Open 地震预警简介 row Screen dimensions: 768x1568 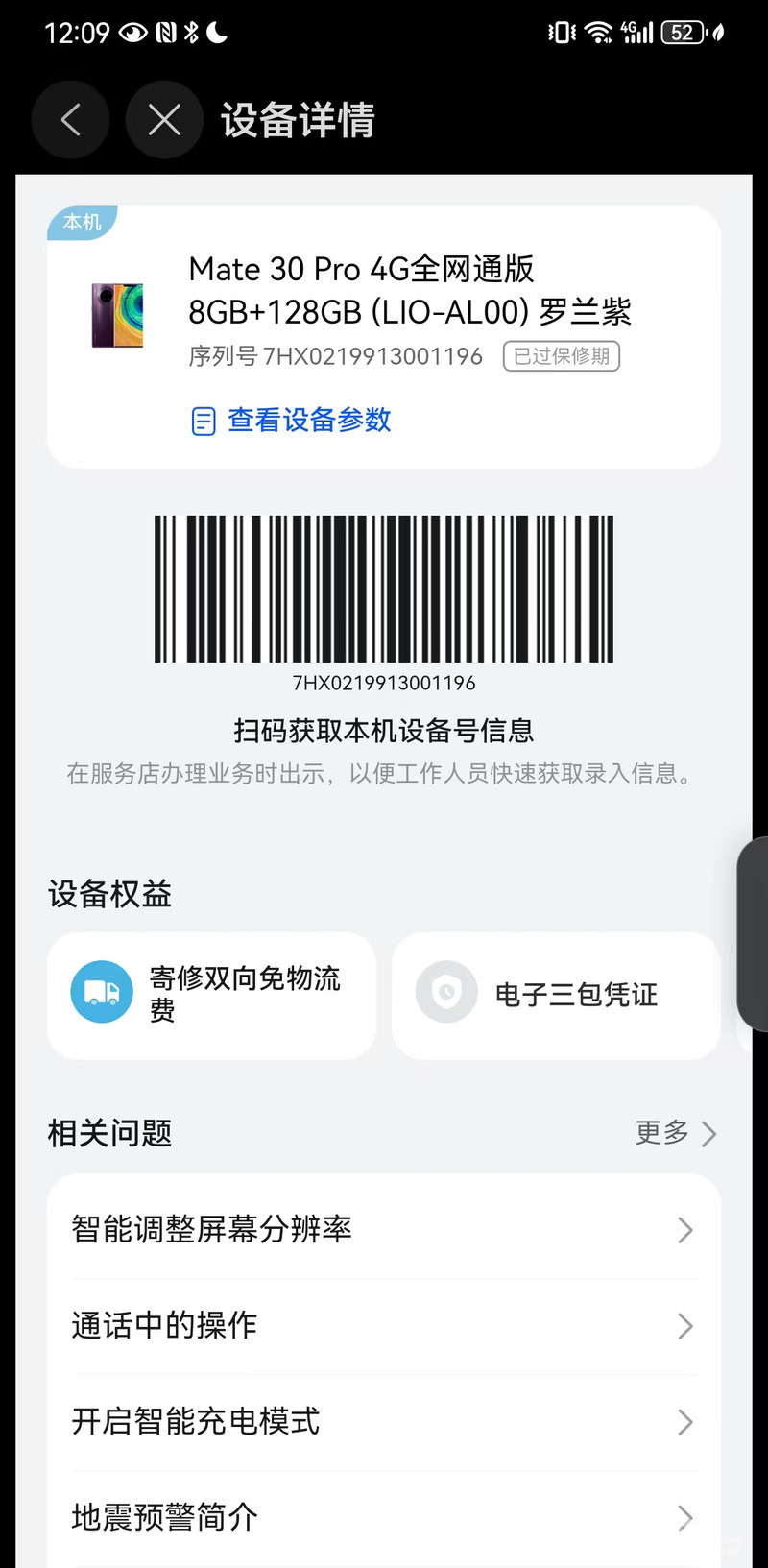point(382,1517)
